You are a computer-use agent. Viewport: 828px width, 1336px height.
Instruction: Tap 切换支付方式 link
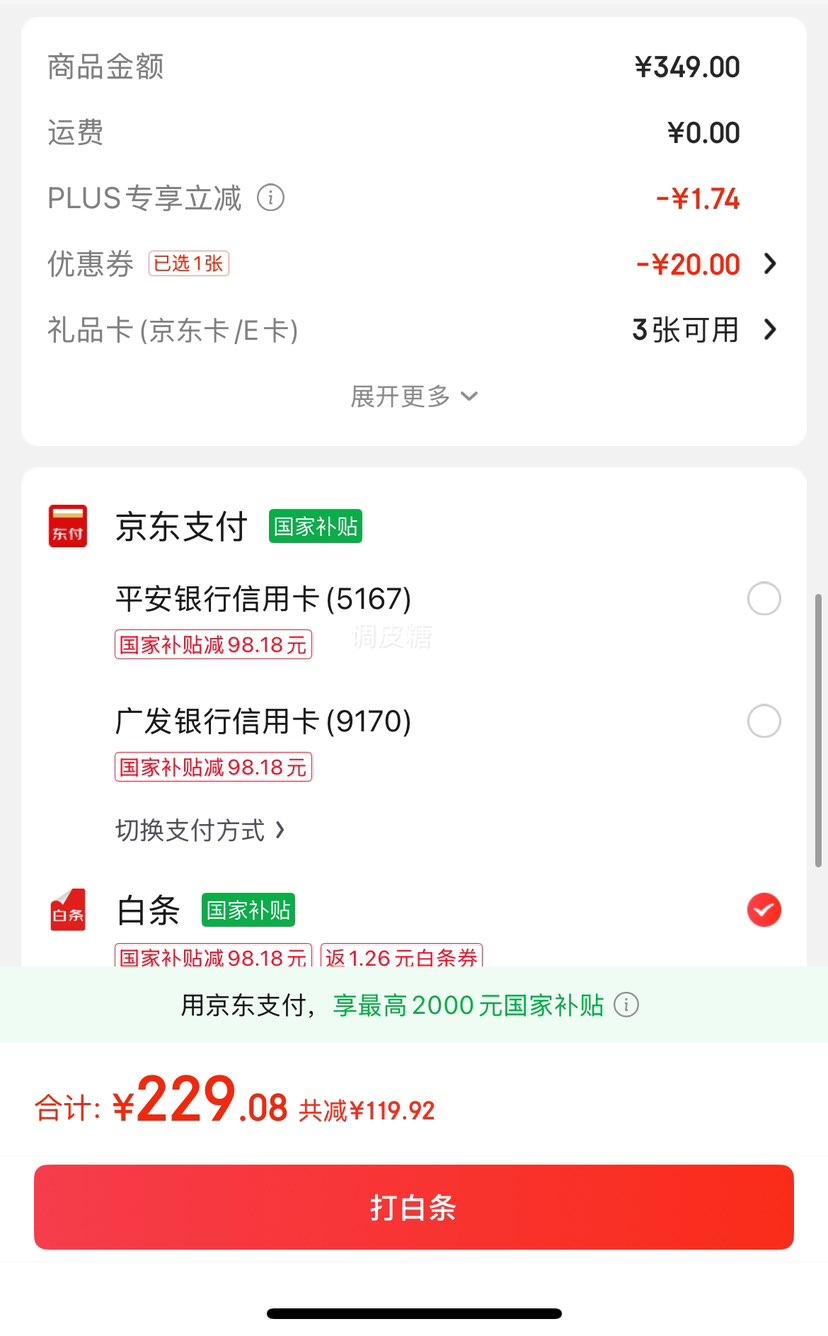pos(201,830)
